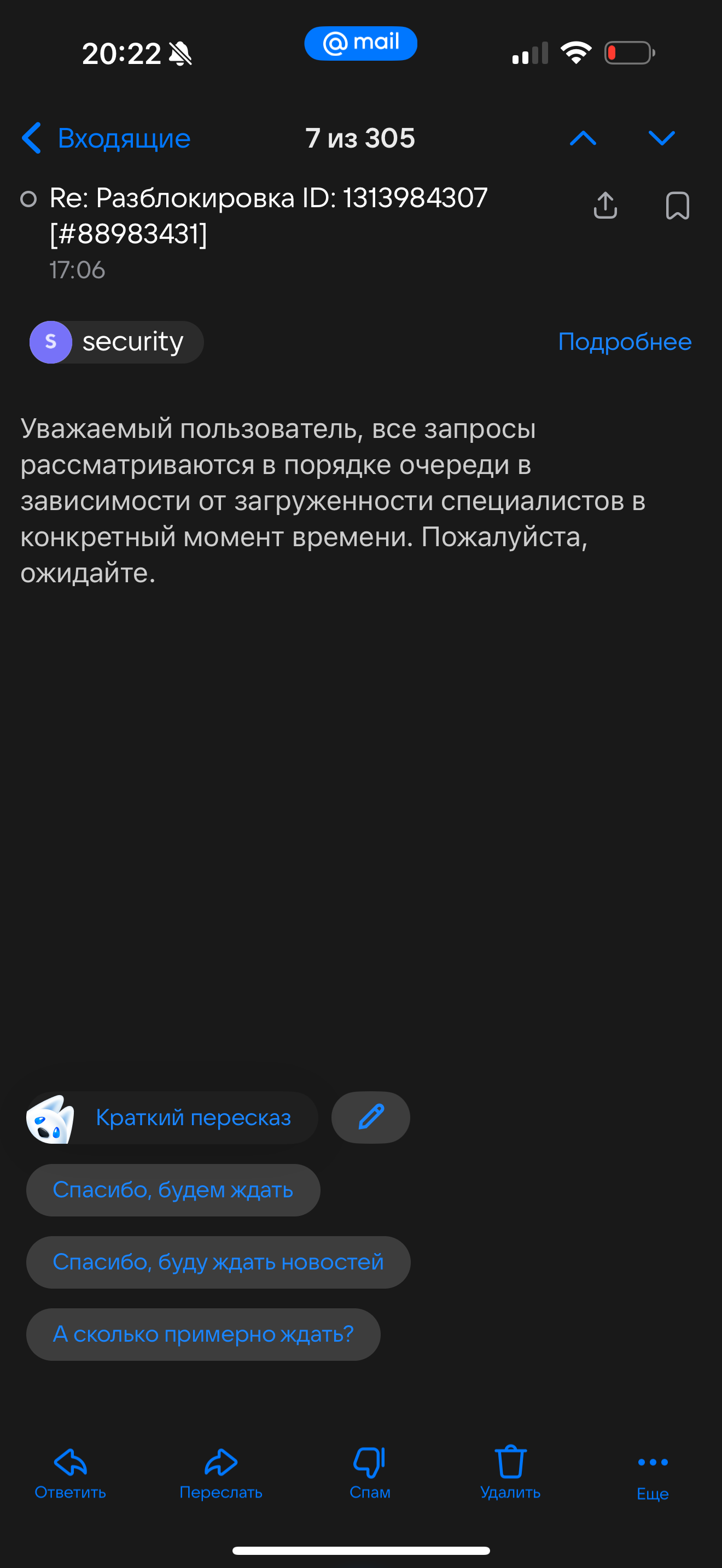Open the pencil edit reply button
This screenshot has width=722, height=1568.
click(x=370, y=1118)
